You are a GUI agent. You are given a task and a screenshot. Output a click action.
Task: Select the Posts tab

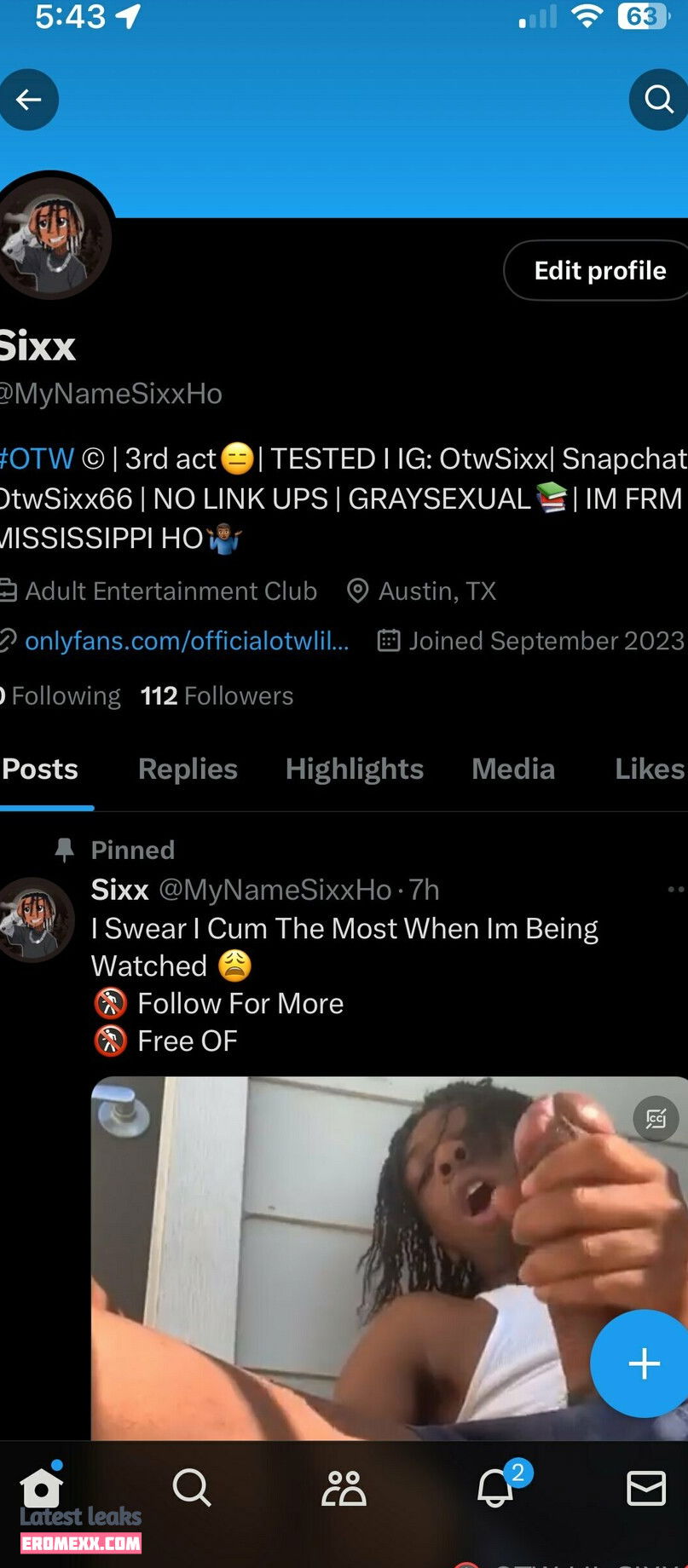tap(40, 769)
